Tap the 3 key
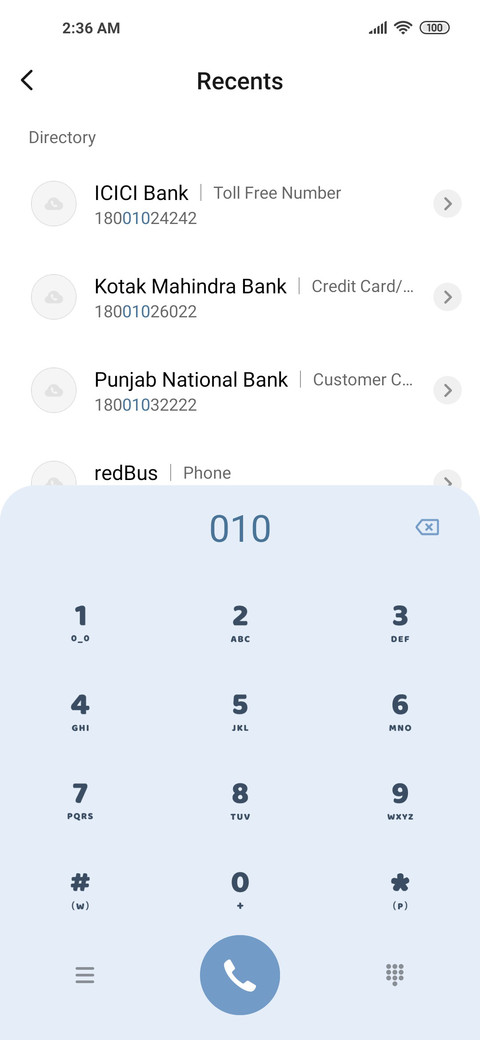The image size is (480, 1040). (400, 624)
